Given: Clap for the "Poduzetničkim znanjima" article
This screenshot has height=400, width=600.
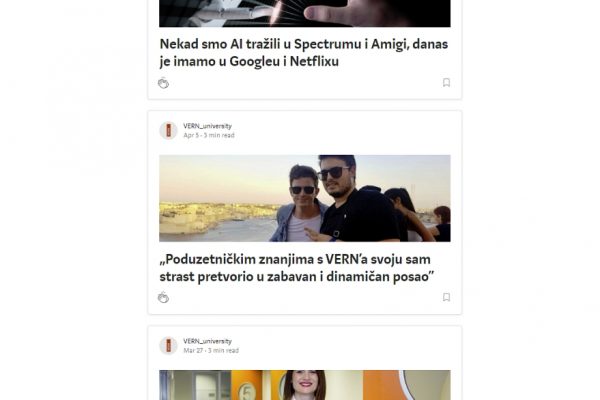Looking at the screenshot, I should coord(163,297).
